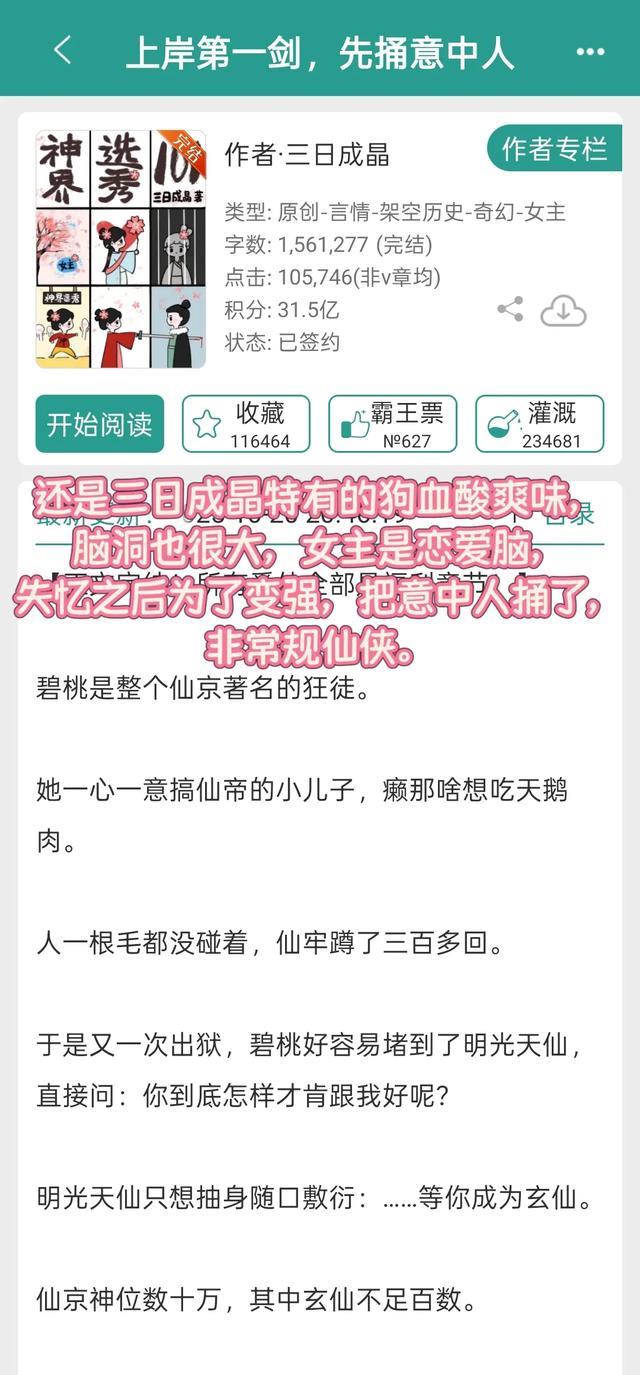
Task: Download the novel via the cloud icon
Action: tap(563, 311)
